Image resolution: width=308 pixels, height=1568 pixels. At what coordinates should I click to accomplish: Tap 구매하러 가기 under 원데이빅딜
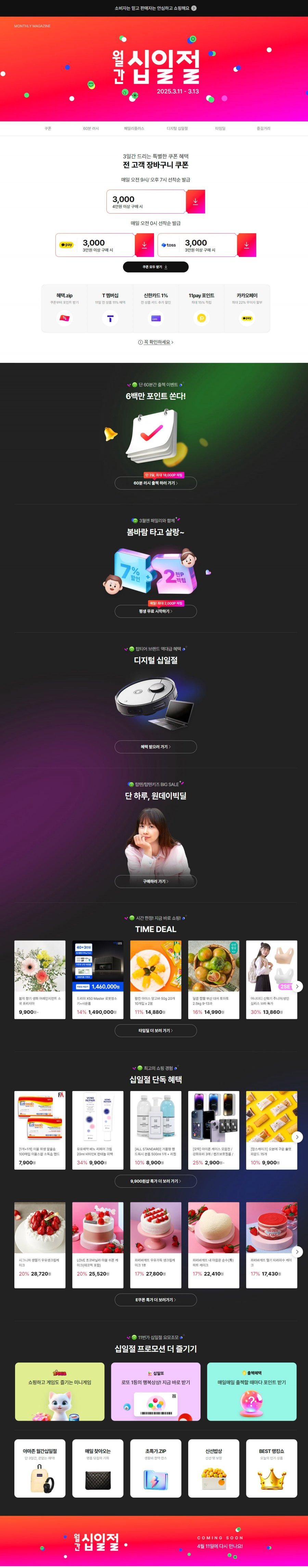coord(155,882)
